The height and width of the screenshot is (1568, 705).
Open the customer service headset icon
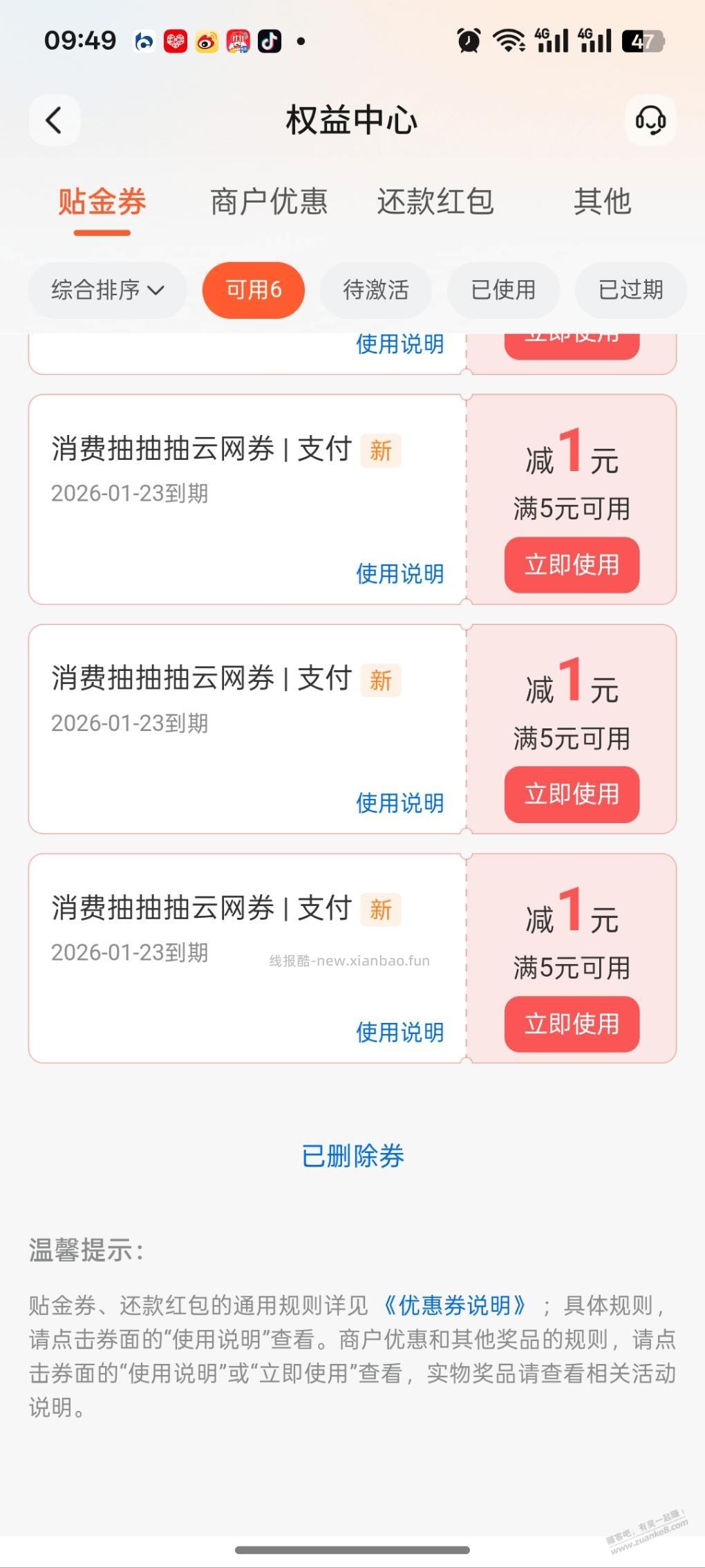point(650,120)
